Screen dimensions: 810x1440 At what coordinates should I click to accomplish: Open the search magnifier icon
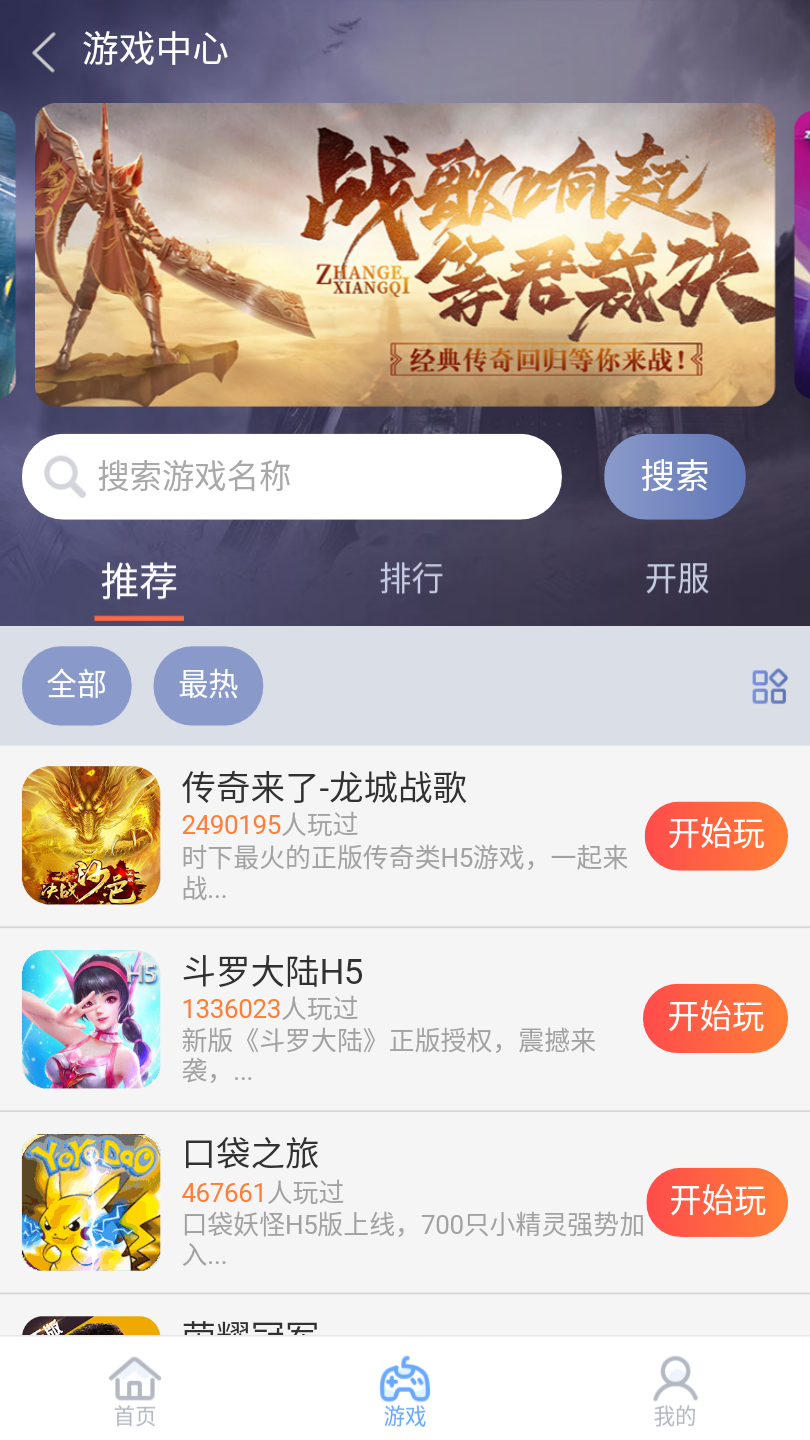63,477
